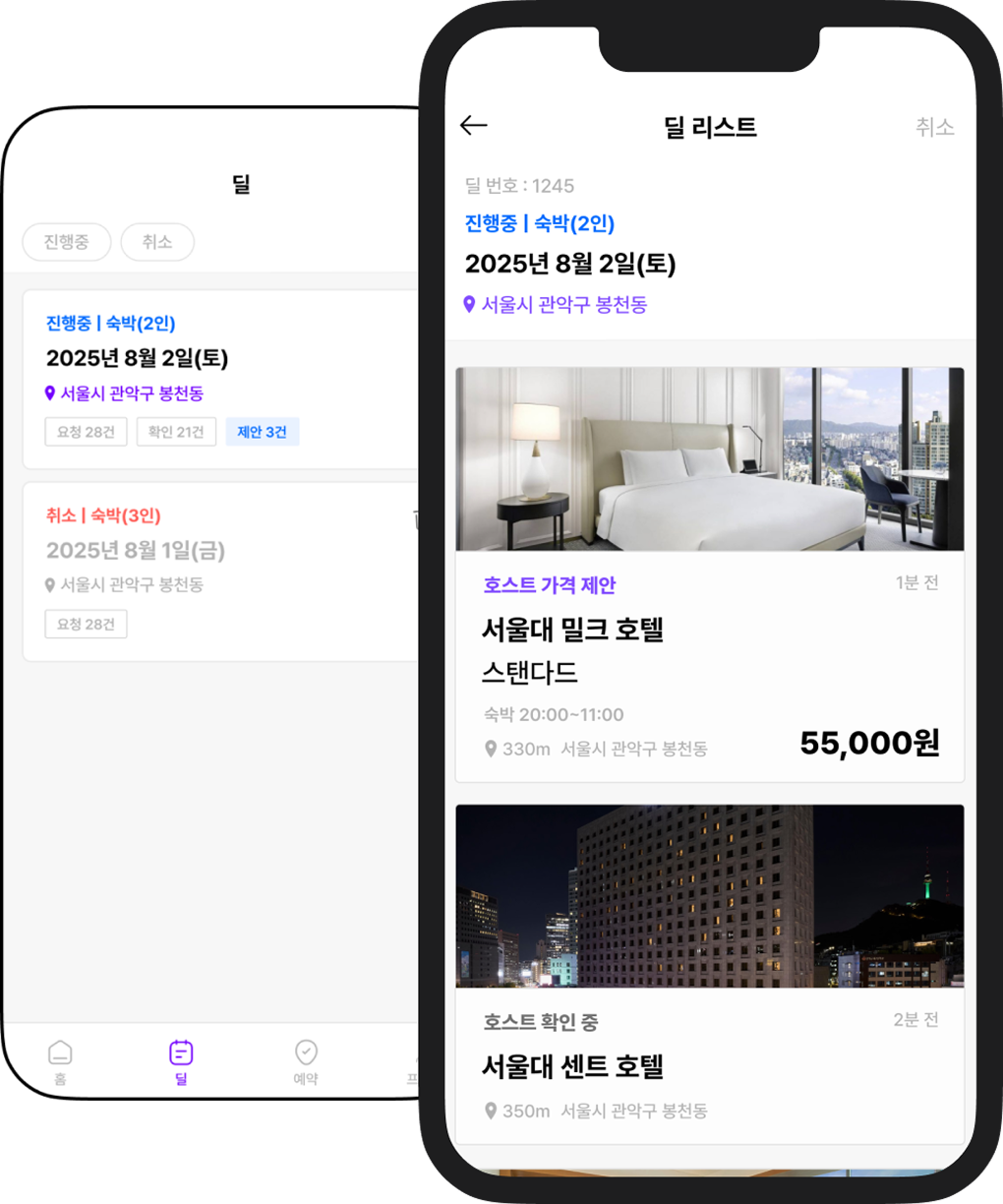Screen dimensions: 1003x1204
Task: Toggle the 진행중 filter chip
Action: 66,242
